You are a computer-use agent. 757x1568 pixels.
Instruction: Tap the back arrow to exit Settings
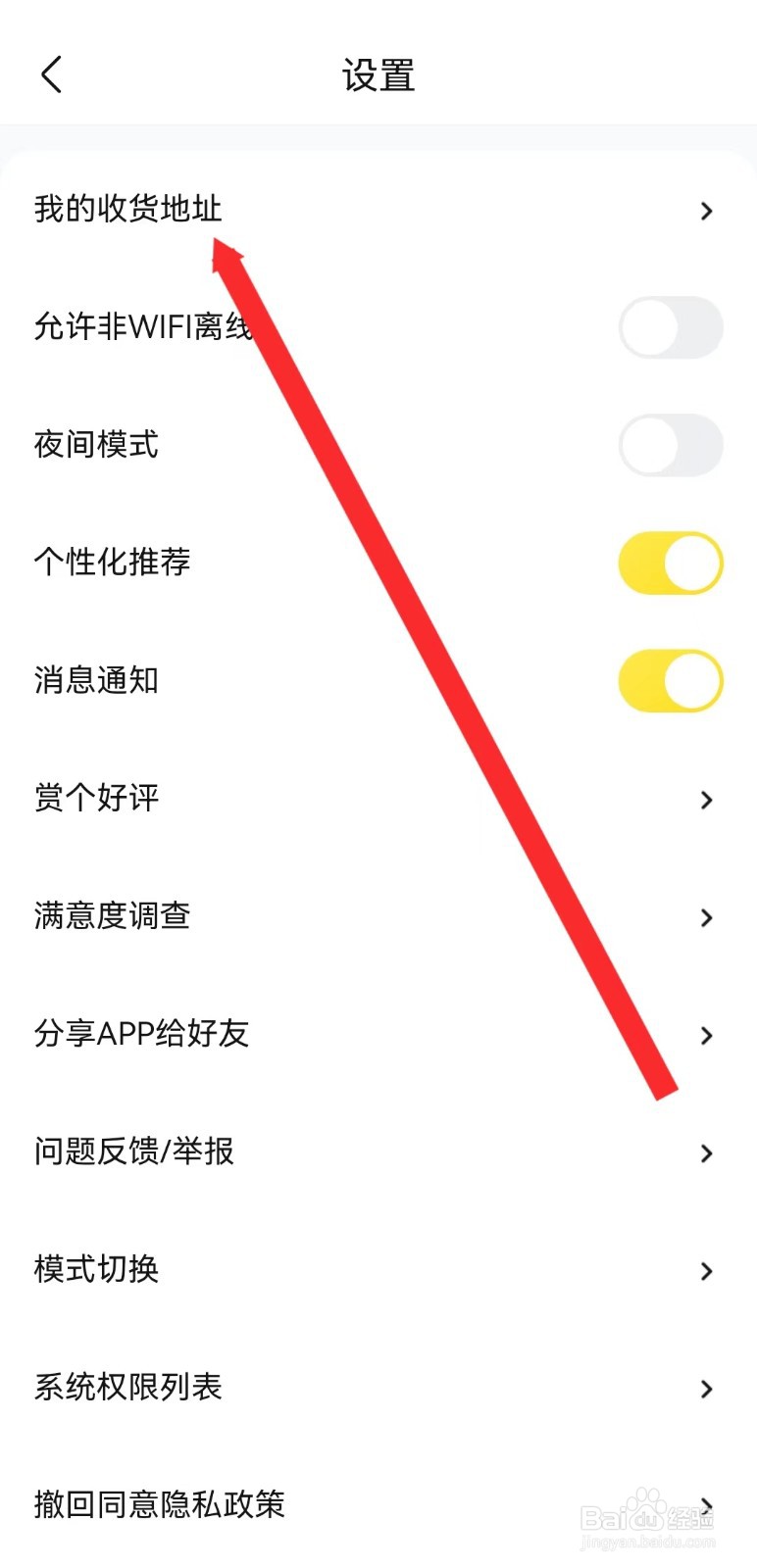[51, 73]
